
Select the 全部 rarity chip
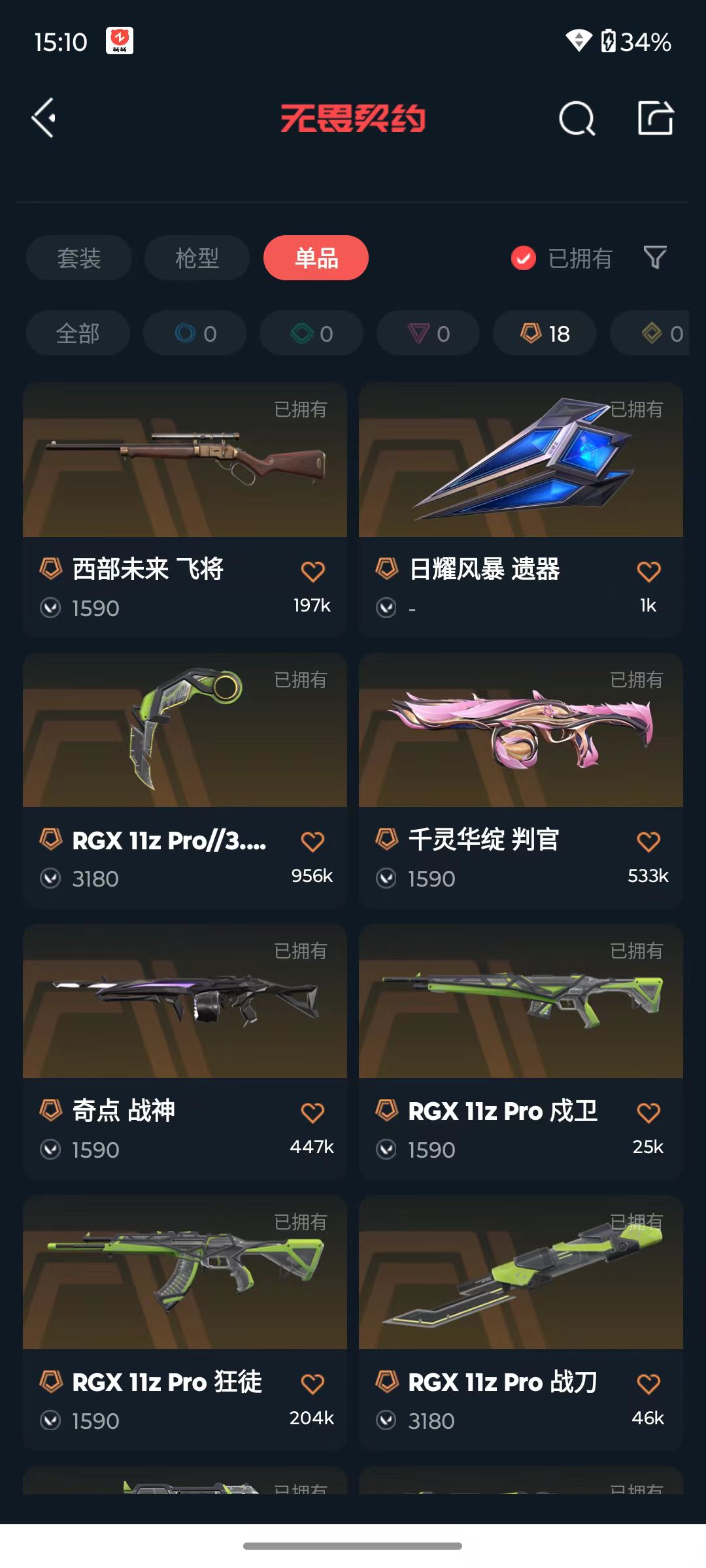click(78, 333)
